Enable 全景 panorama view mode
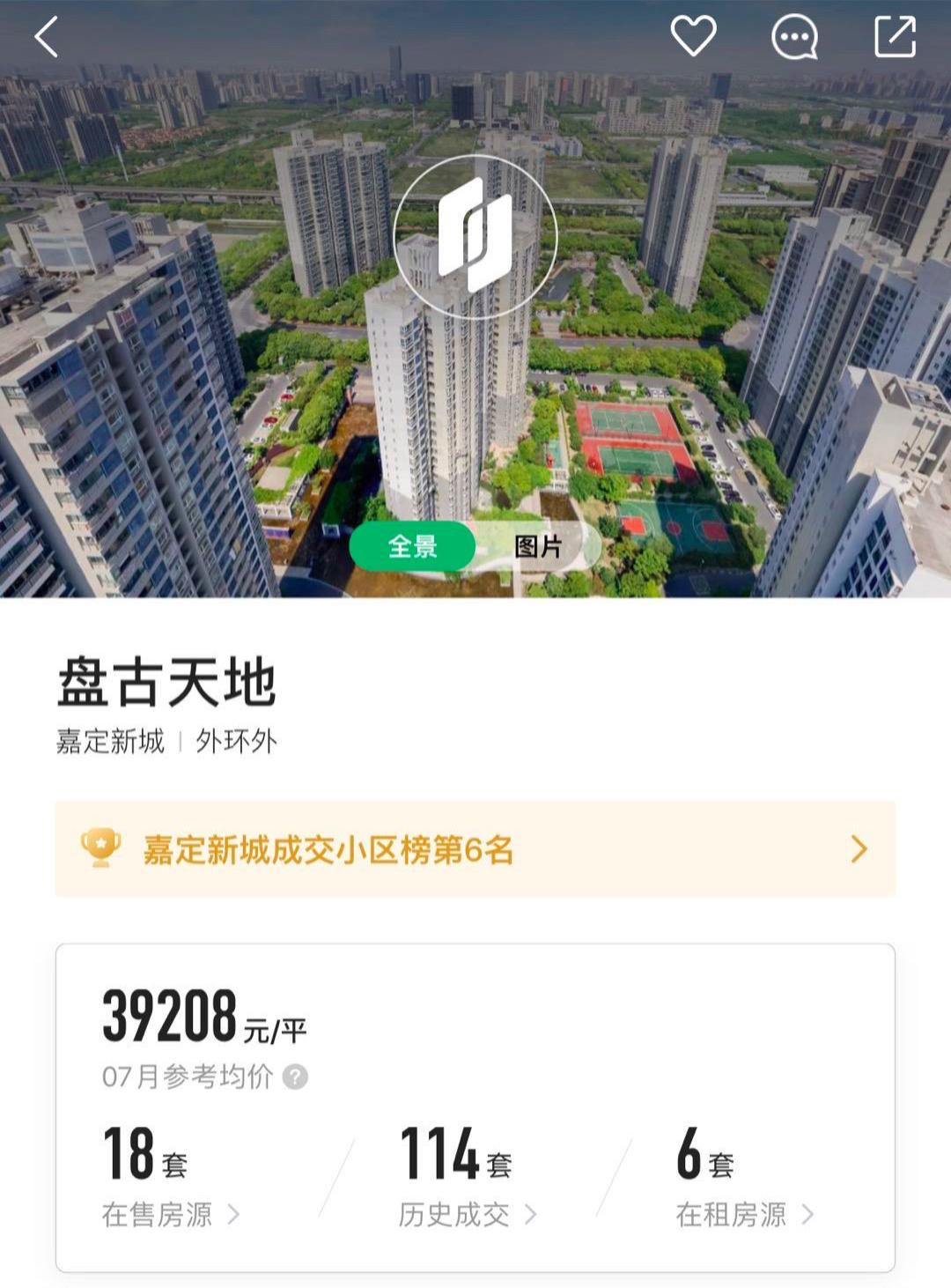 coord(410,547)
